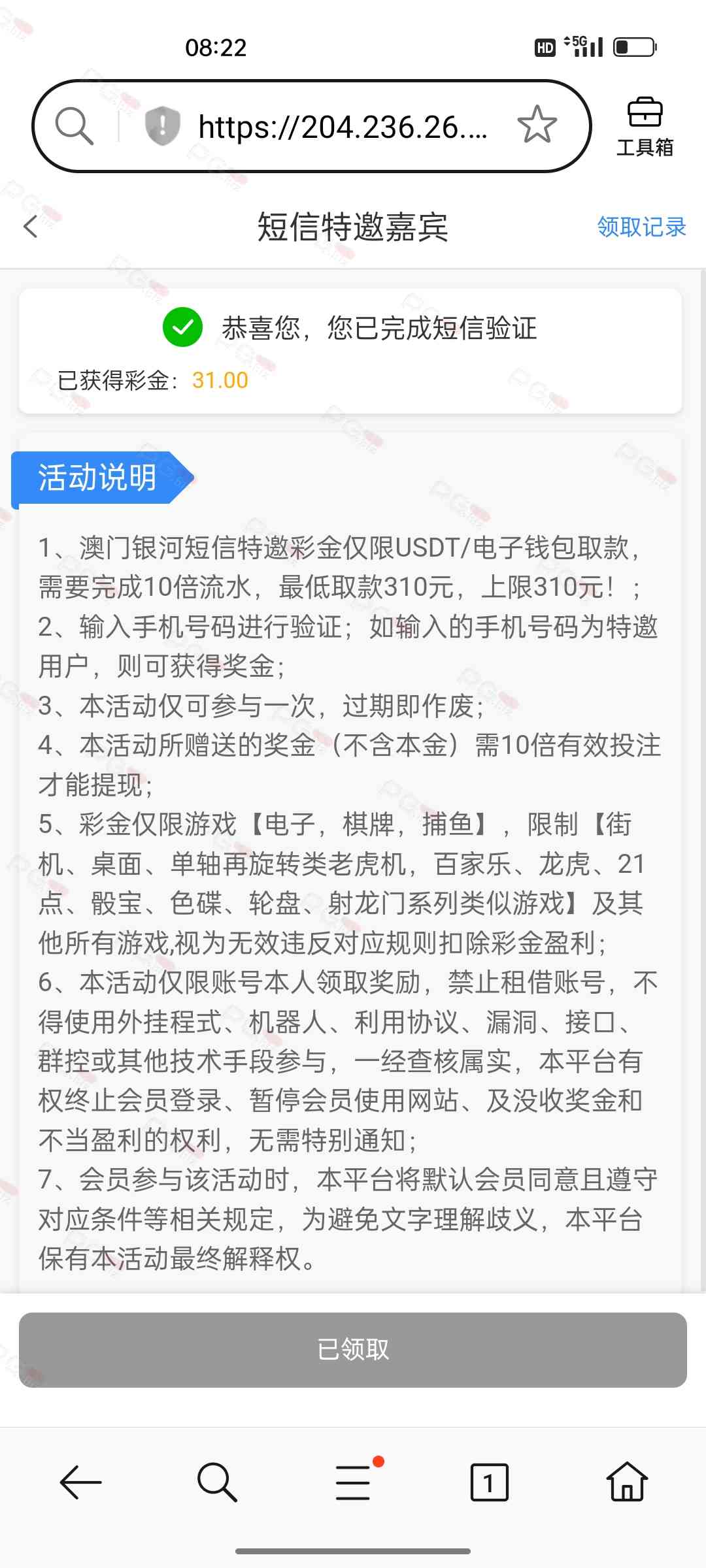Tap the URL address field
Image resolution: width=706 pixels, height=1568 pixels.
[x=343, y=127]
